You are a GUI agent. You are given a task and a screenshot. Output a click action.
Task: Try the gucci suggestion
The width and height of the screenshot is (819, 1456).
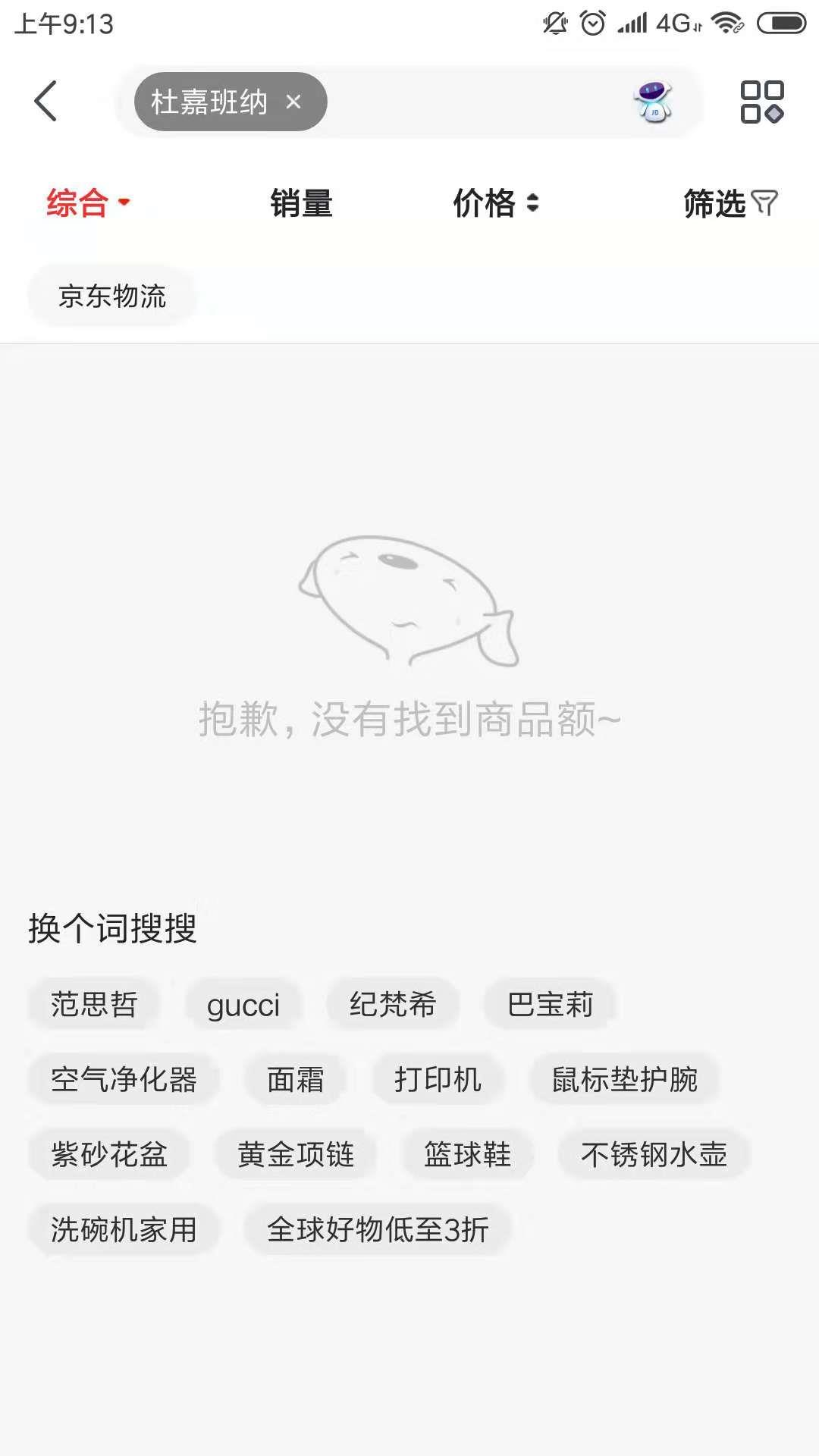click(243, 1005)
